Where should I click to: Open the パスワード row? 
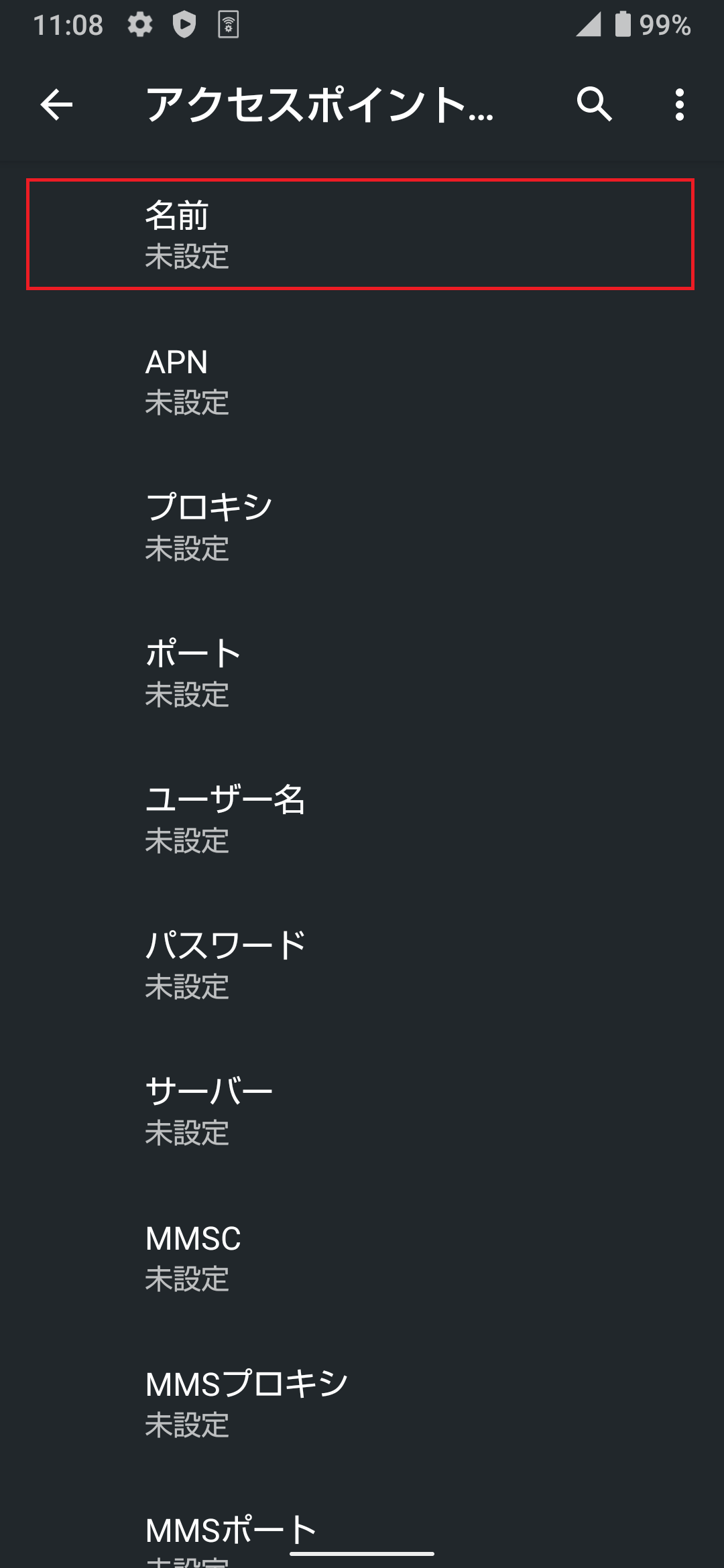point(362,965)
